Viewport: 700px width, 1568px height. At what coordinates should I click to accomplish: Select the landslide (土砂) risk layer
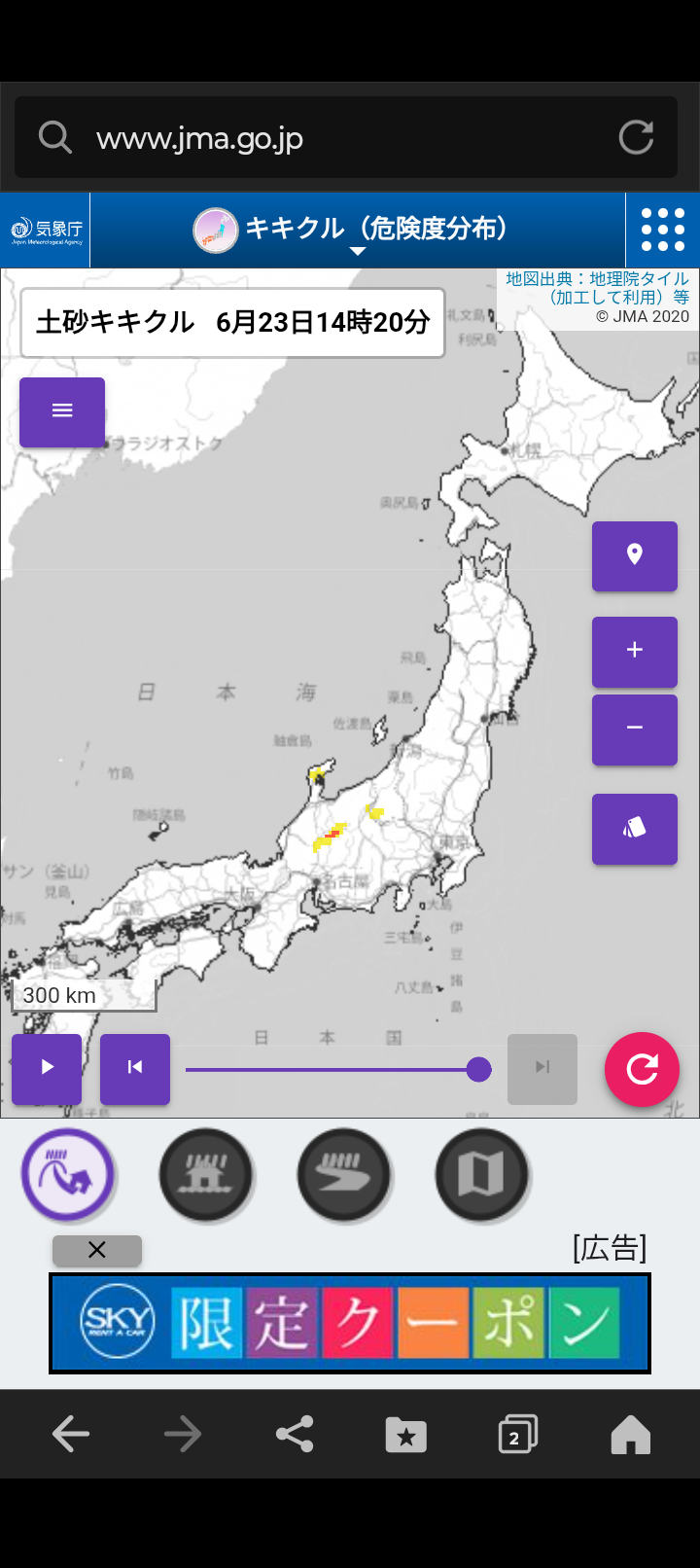68,1175
